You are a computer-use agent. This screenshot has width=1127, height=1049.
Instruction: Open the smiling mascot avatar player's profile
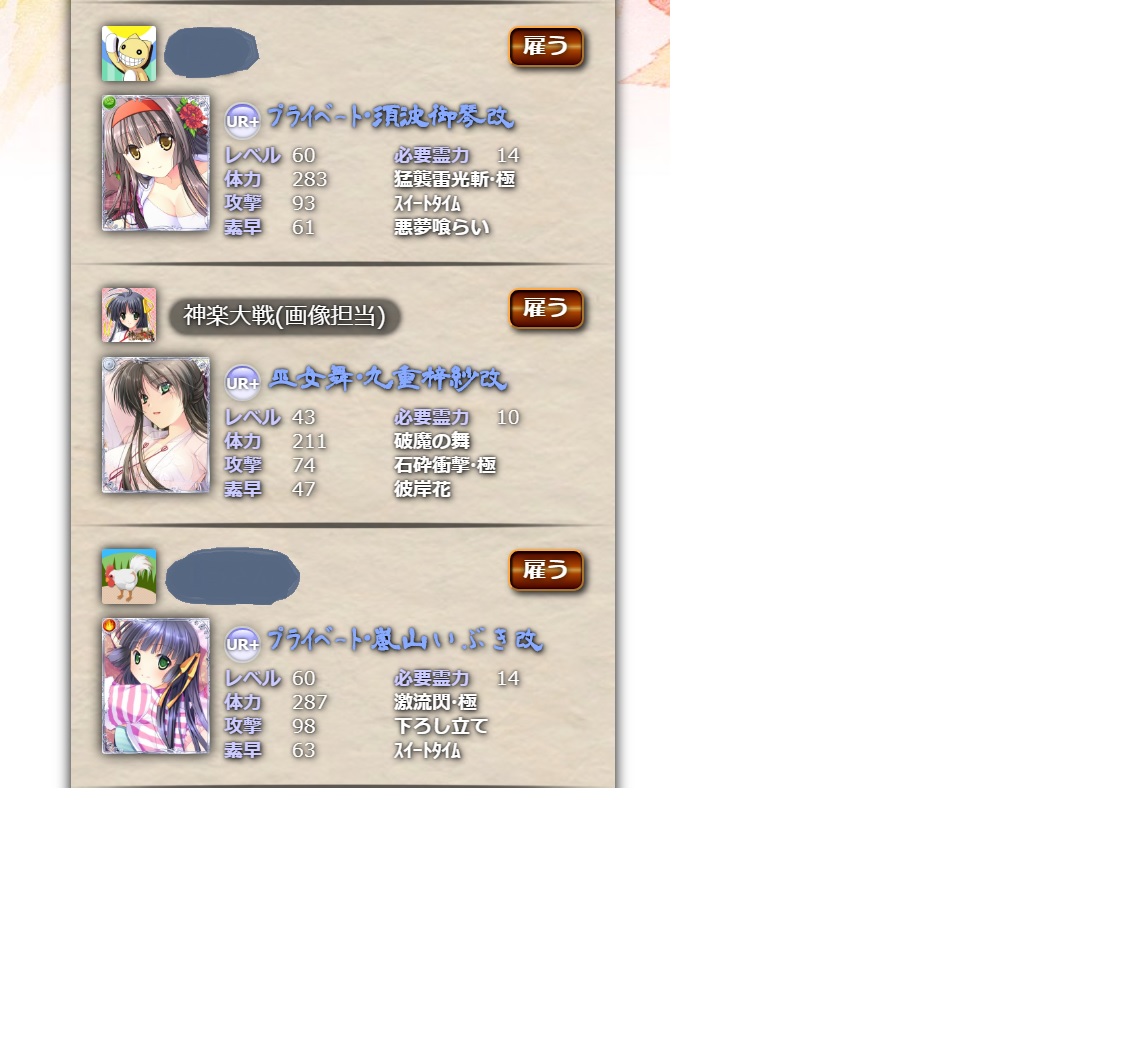tap(128, 53)
